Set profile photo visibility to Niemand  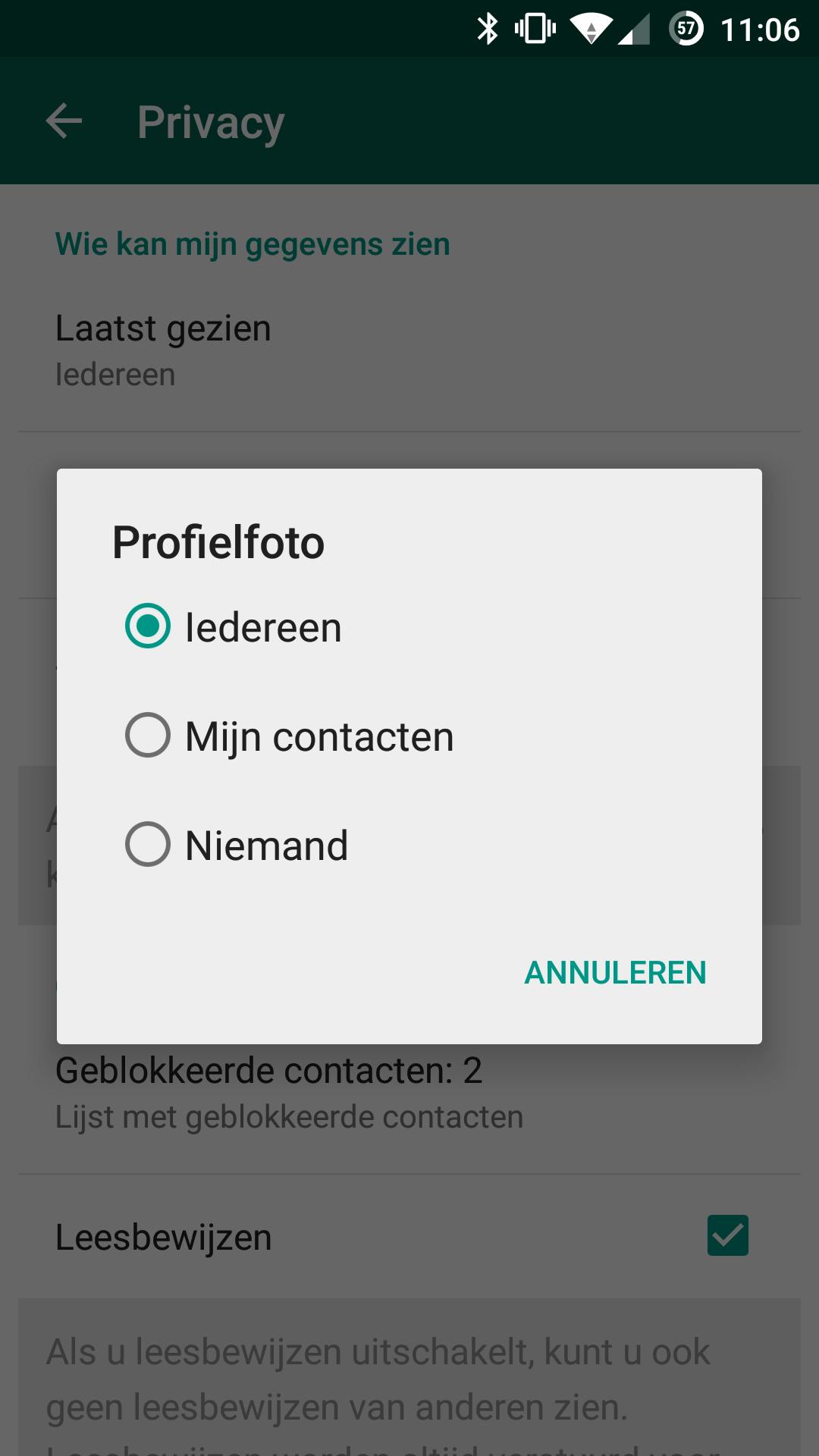[x=148, y=845]
